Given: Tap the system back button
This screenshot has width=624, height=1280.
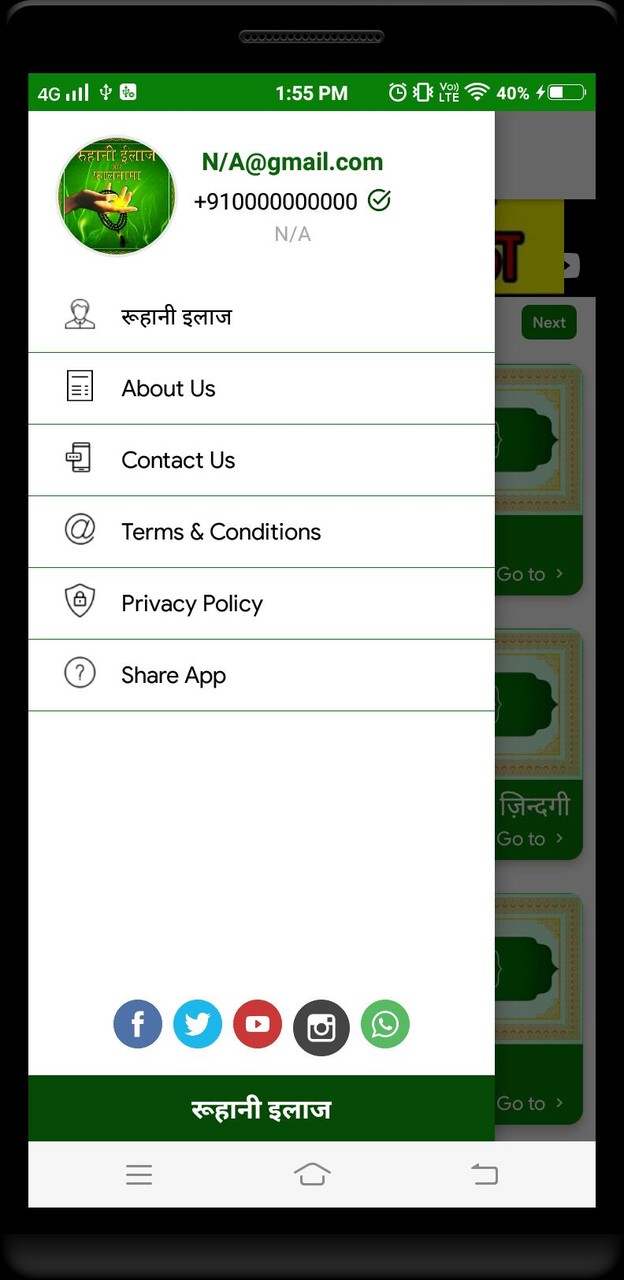Looking at the screenshot, I should pyautogui.click(x=484, y=1175).
